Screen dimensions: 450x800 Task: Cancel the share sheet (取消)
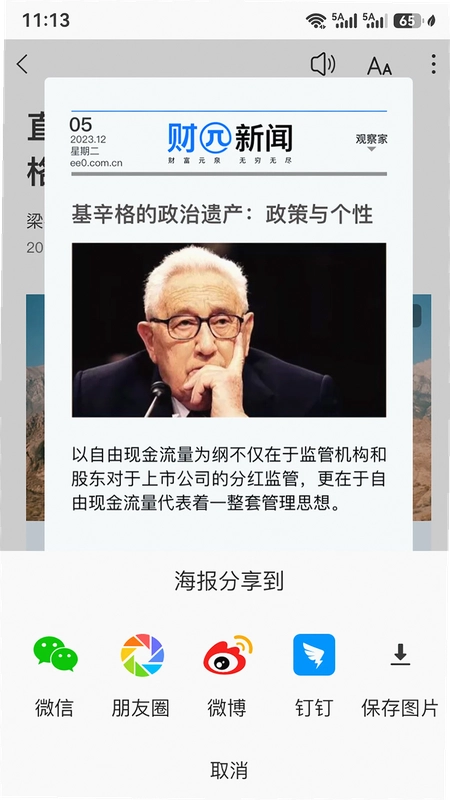pyautogui.click(x=229, y=770)
